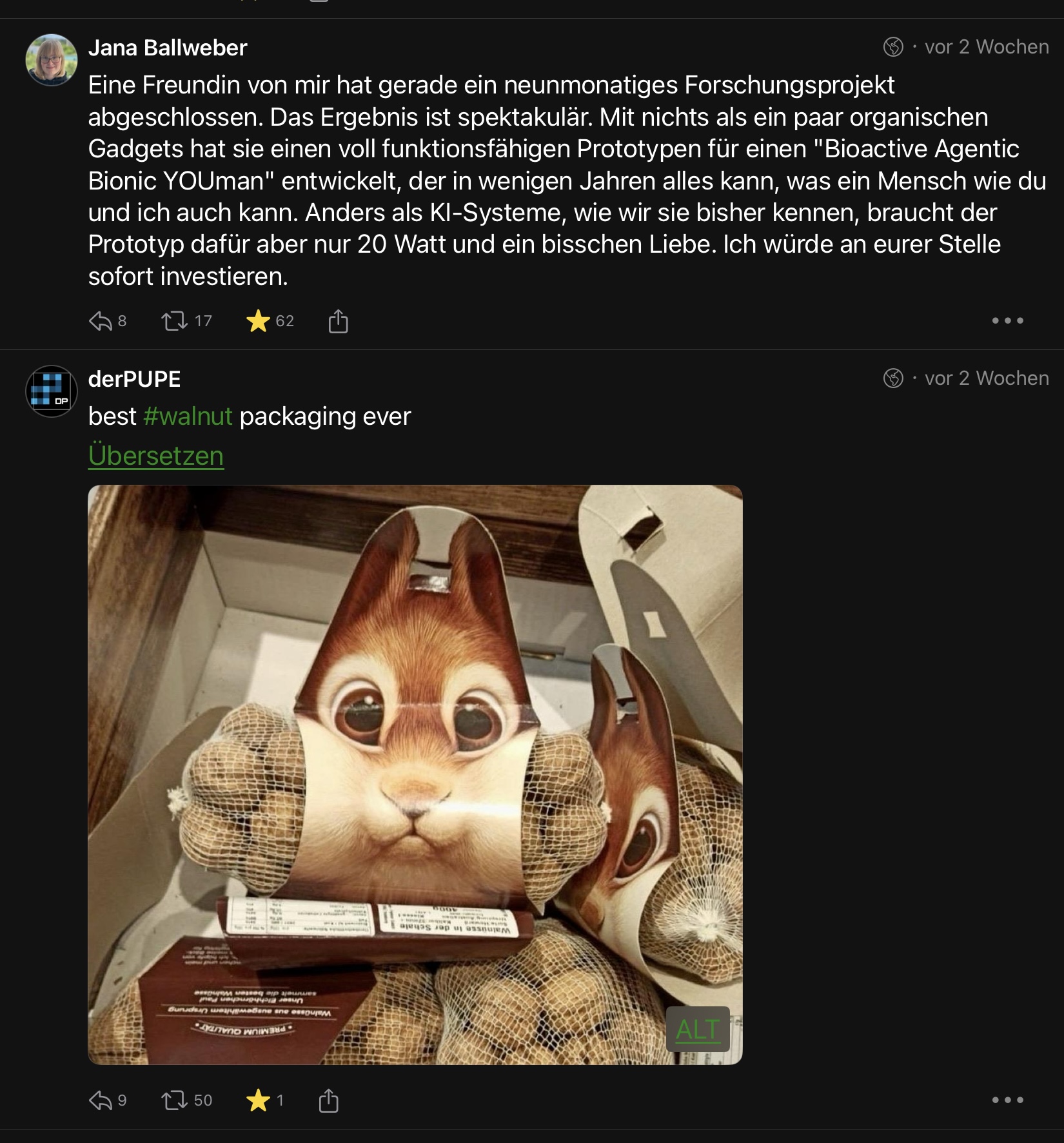Screen dimensions: 1064x1143
Task: Share derPUPE's walnut post
Action: click(x=328, y=1100)
